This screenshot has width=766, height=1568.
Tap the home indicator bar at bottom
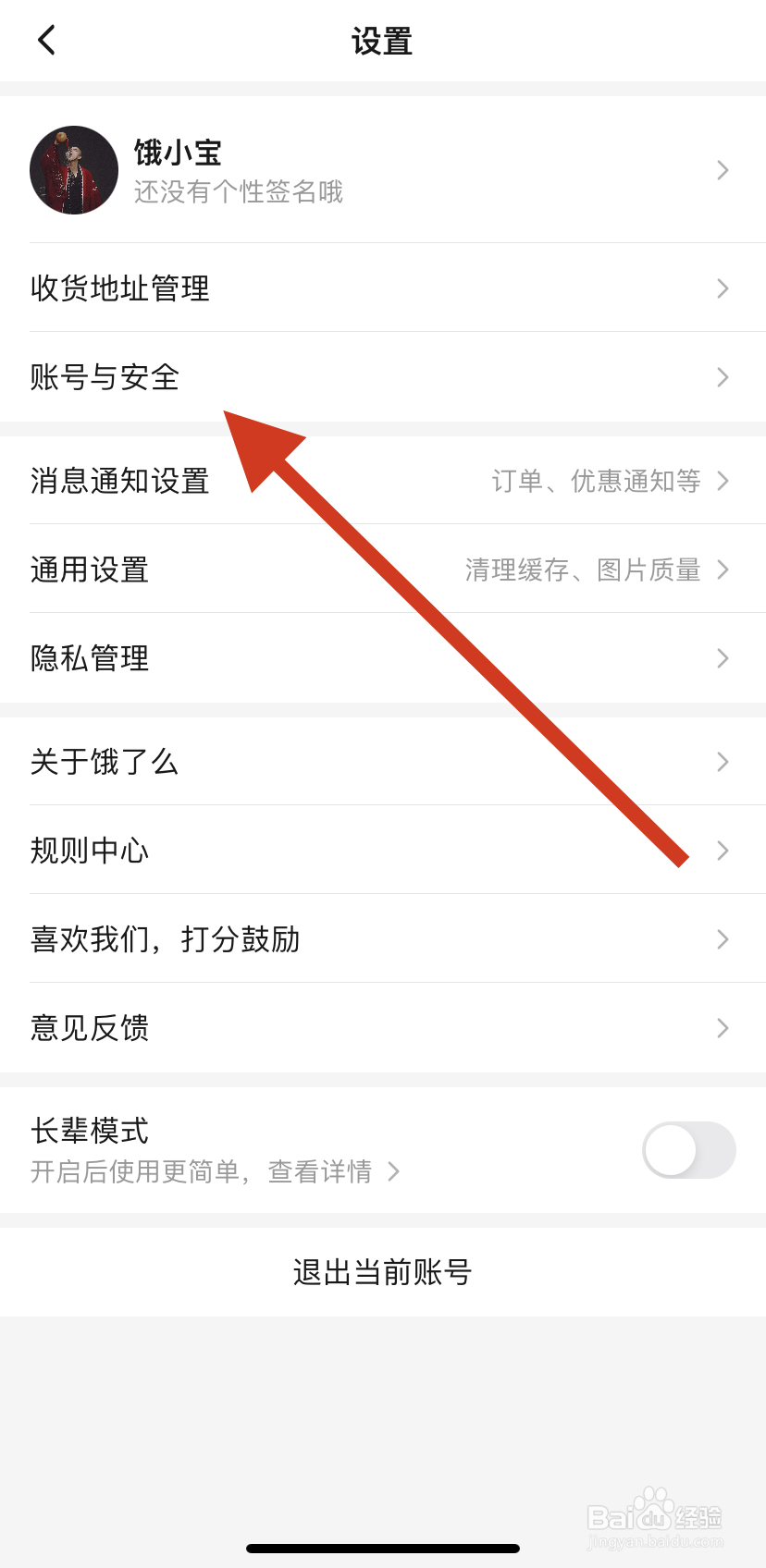coord(383,1548)
